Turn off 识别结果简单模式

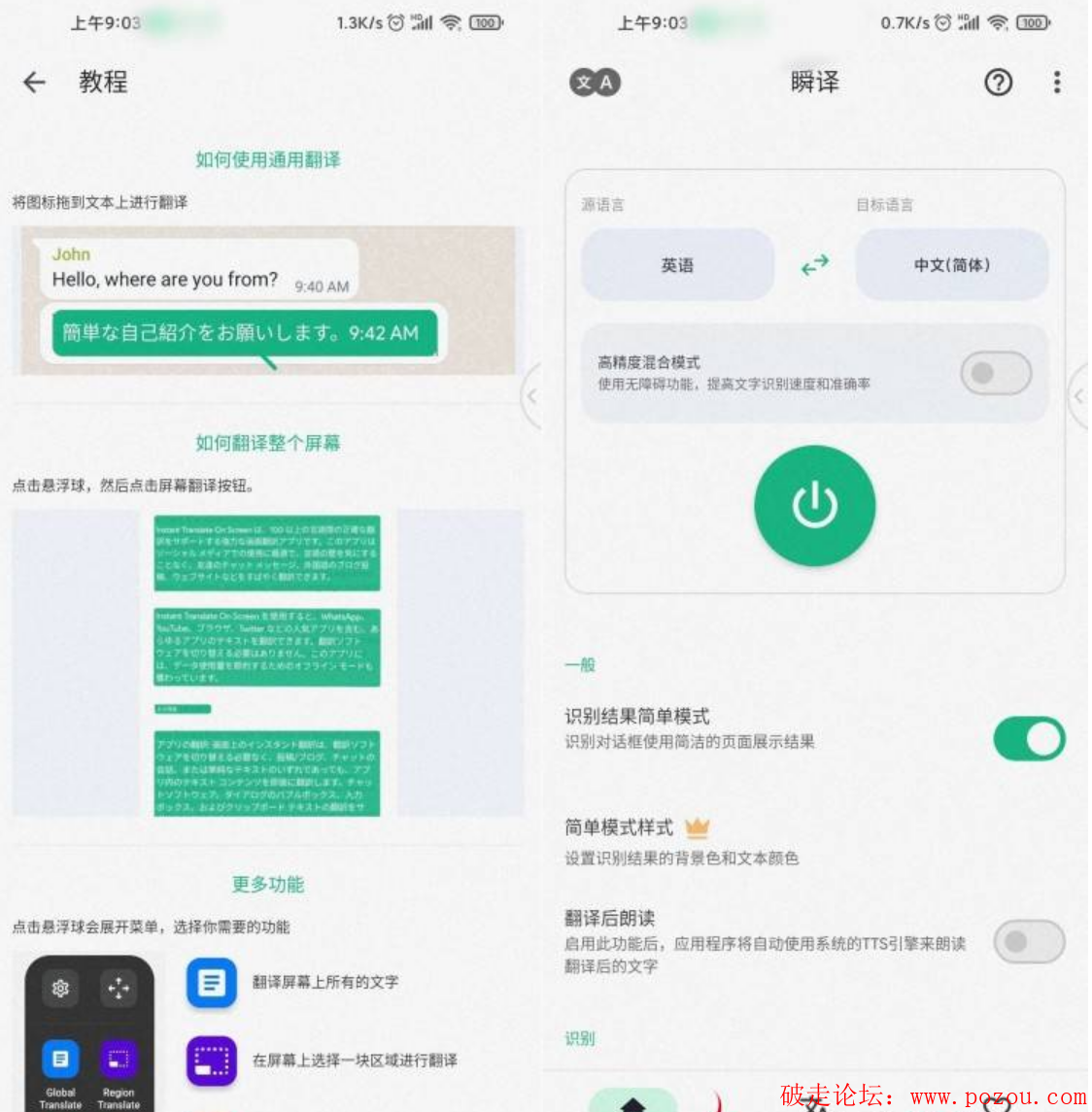(x=1028, y=740)
